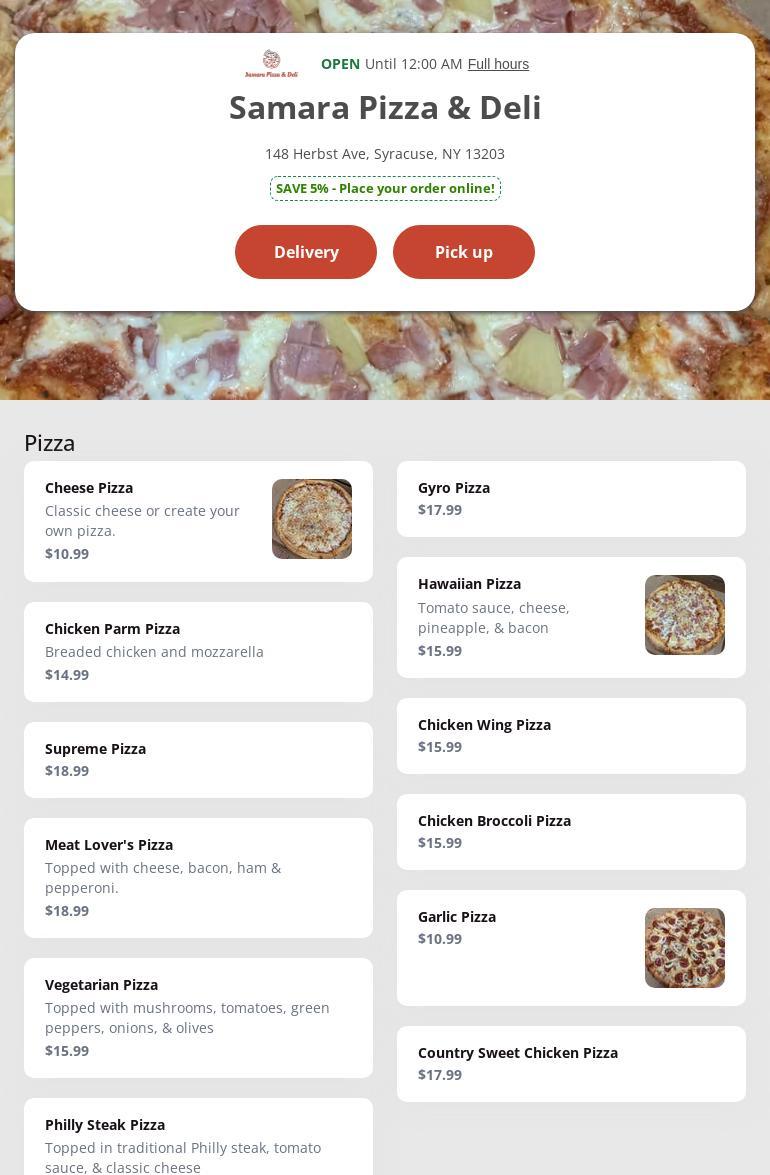Select Supreme Pizza from the menu

198,760
